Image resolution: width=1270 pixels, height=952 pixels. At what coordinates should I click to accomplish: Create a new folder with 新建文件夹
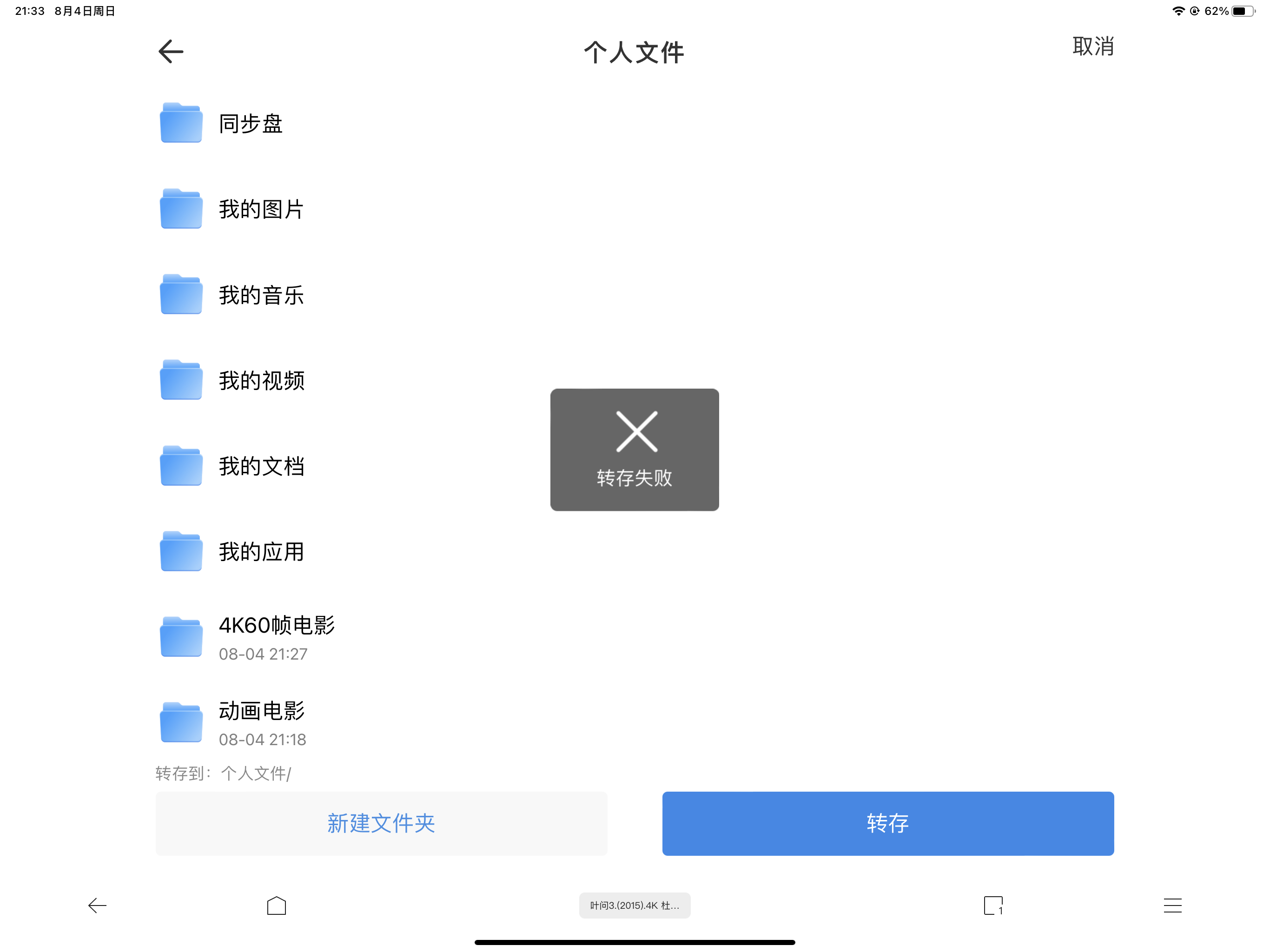click(x=381, y=823)
